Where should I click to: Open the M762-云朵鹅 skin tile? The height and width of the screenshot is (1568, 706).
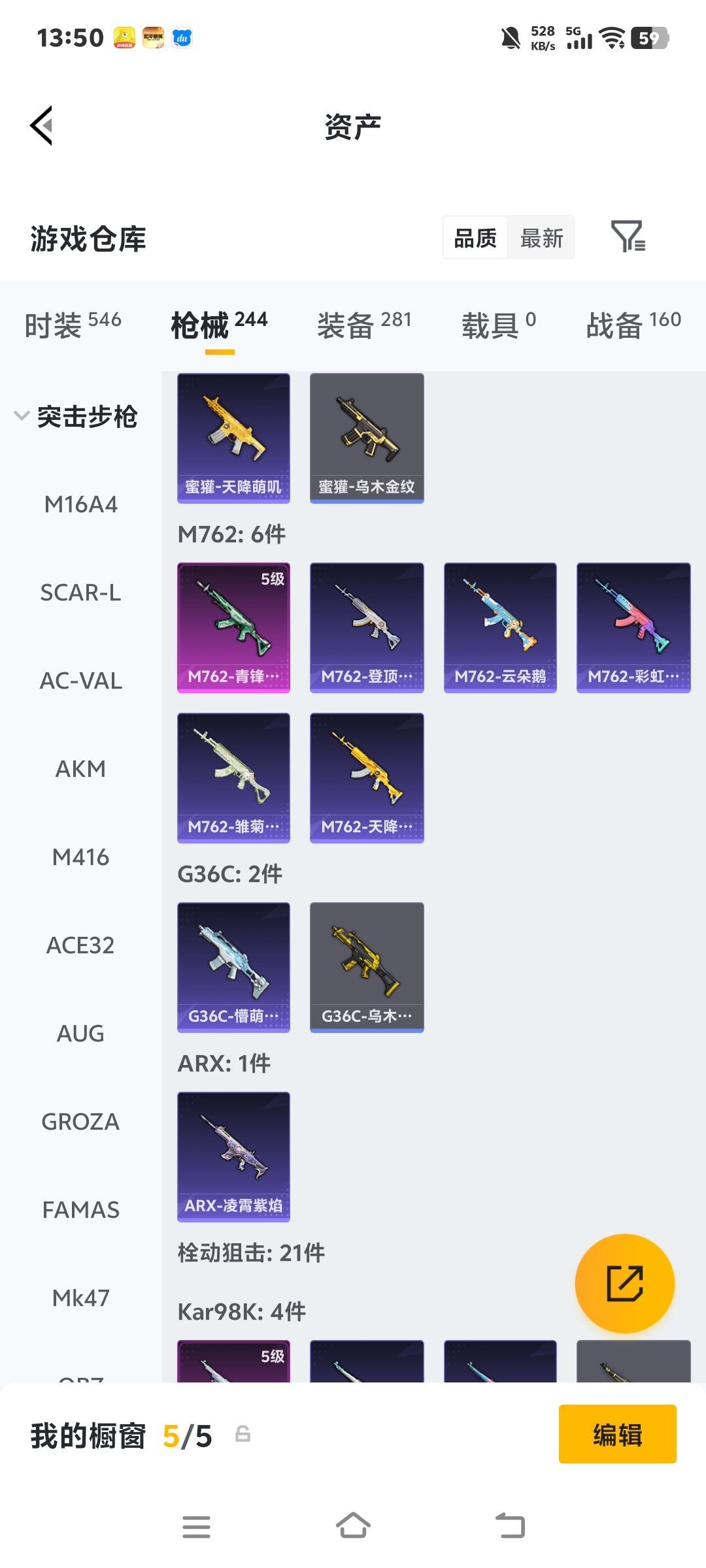(x=500, y=627)
